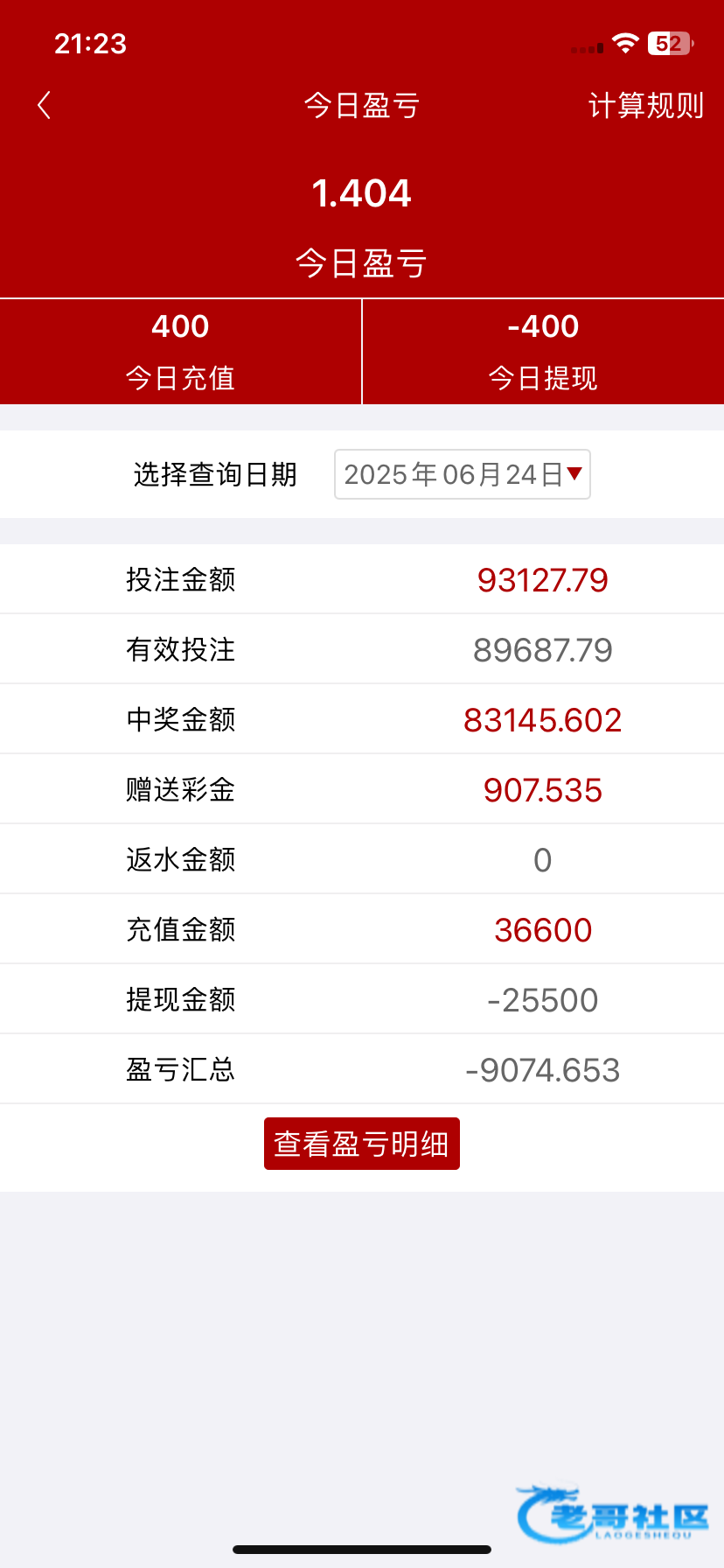Open the 2025年06月24日 date picker
Screen dimensions: 724x1568
(463, 474)
